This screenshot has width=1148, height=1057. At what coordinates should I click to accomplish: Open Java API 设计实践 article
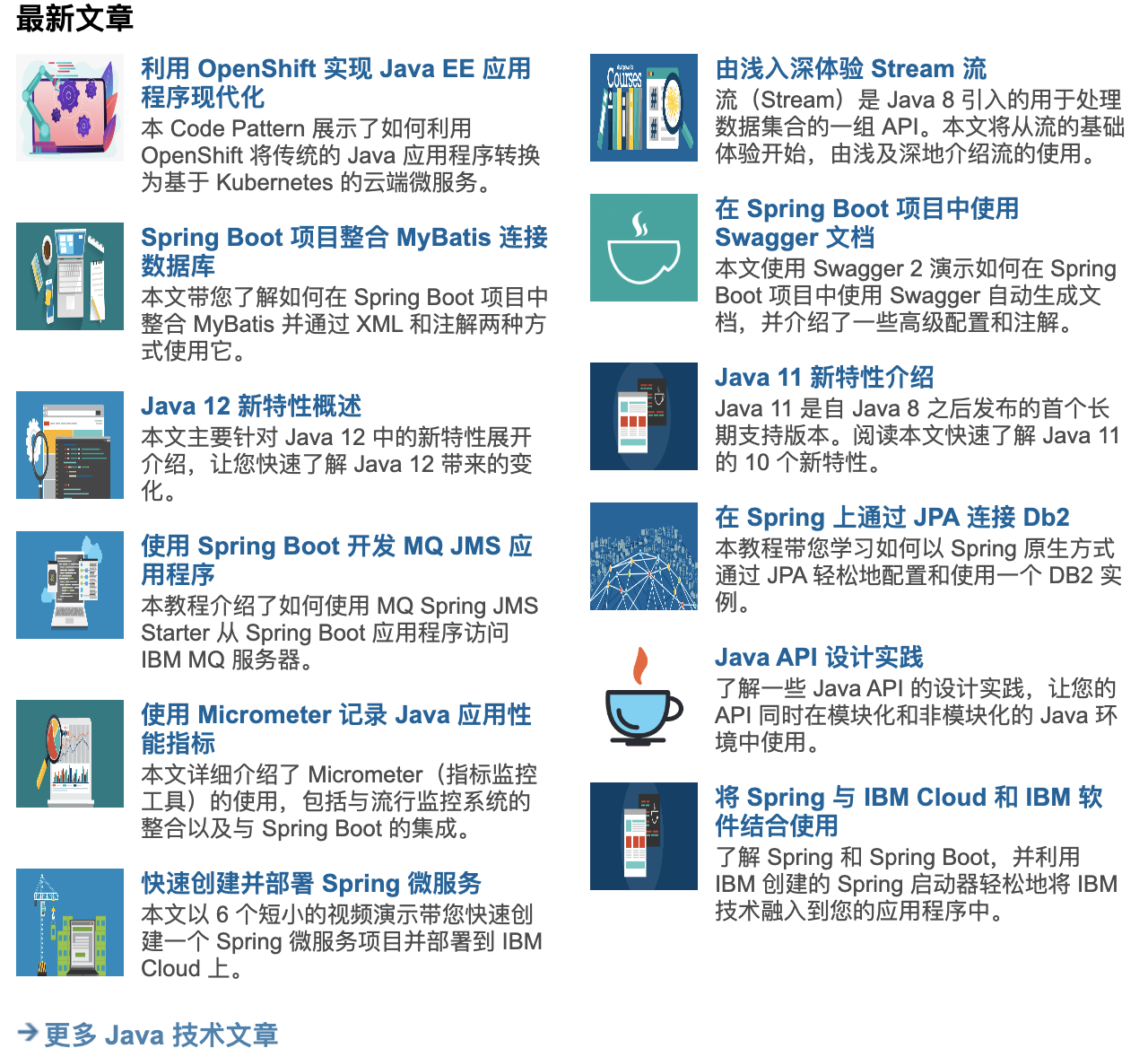coord(818,658)
